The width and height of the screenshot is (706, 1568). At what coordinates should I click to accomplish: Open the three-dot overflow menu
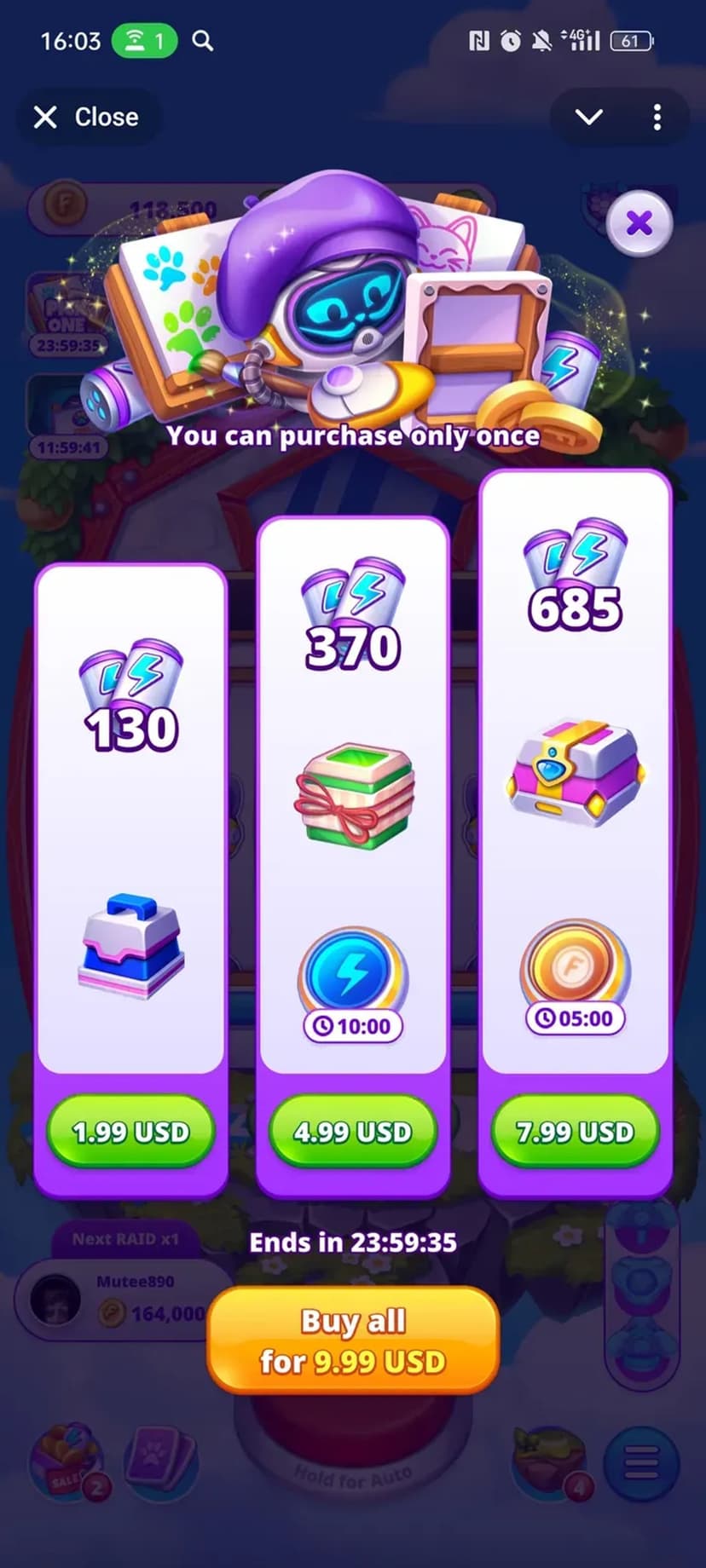click(657, 117)
